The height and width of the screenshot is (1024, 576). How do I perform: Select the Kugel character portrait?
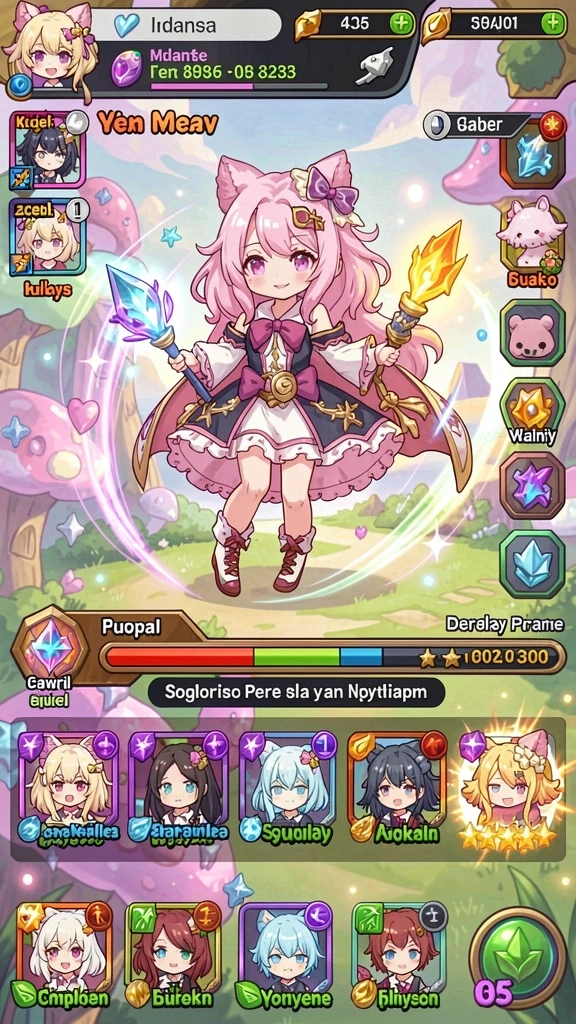pos(47,150)
